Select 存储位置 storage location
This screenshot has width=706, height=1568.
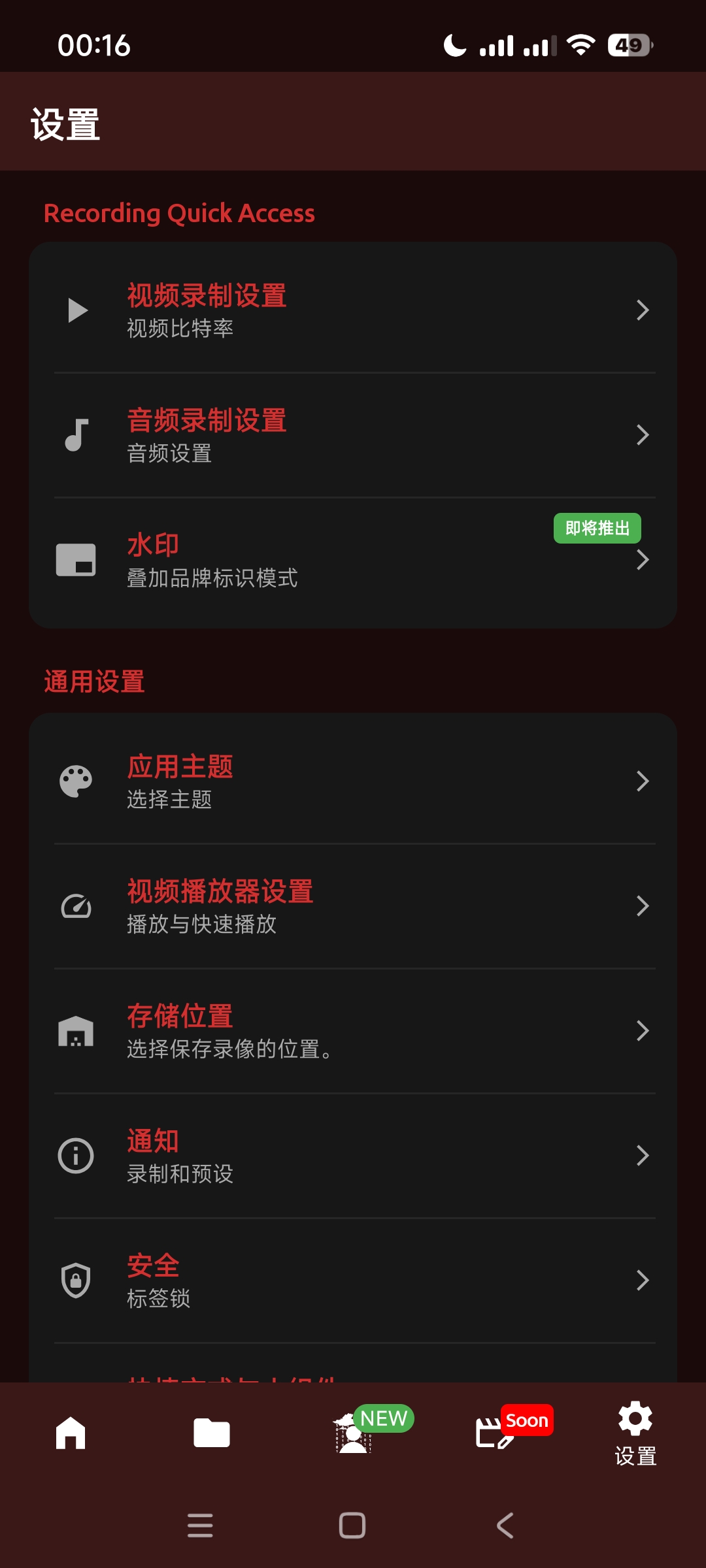(x=353, y=1031)
